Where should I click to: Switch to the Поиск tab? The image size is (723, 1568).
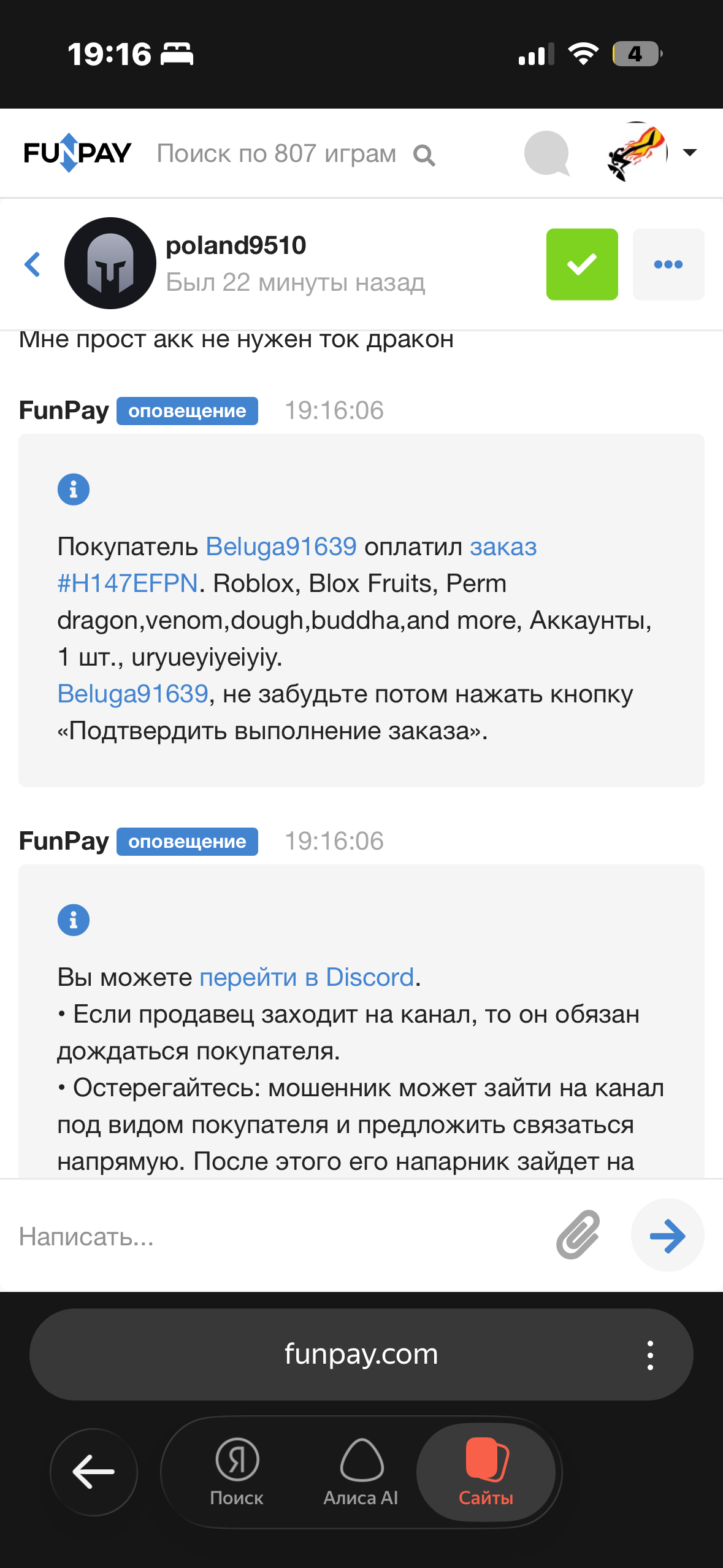tap(237, 1472)
